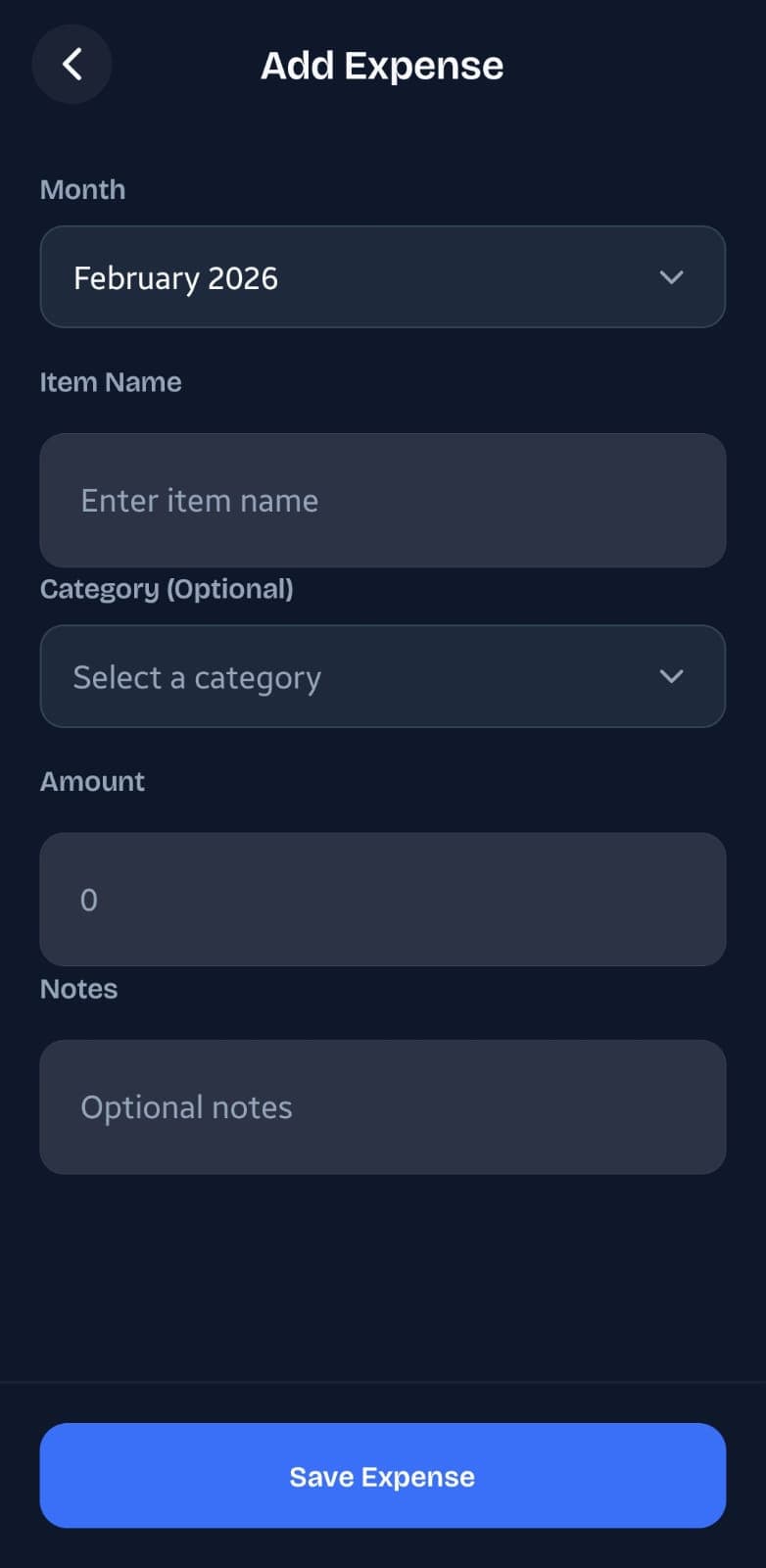Click the Enter item name field
This screenshot has width=766, height=1568.
(382, 500)
